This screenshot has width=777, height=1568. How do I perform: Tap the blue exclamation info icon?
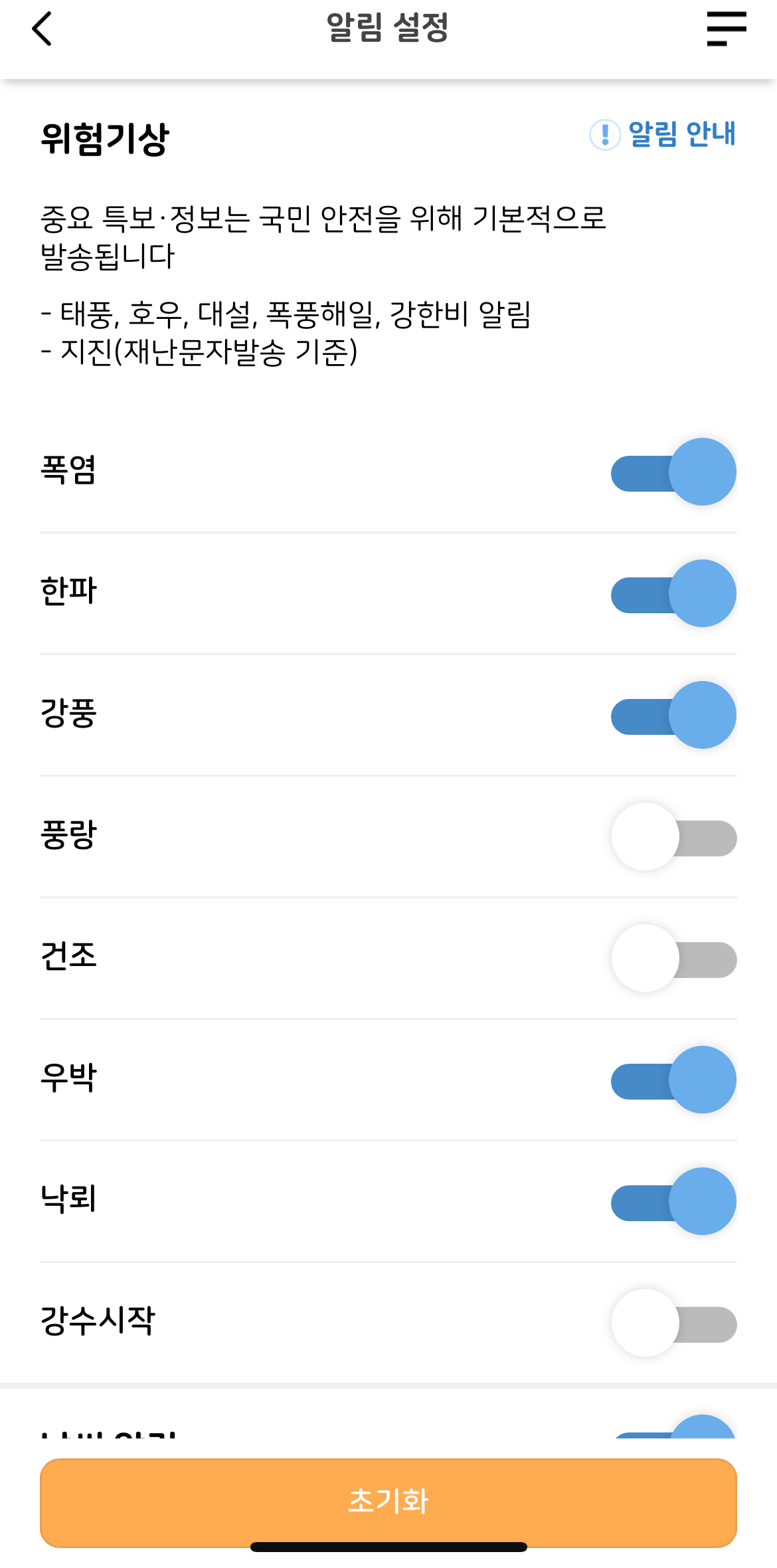pos(605,134)
